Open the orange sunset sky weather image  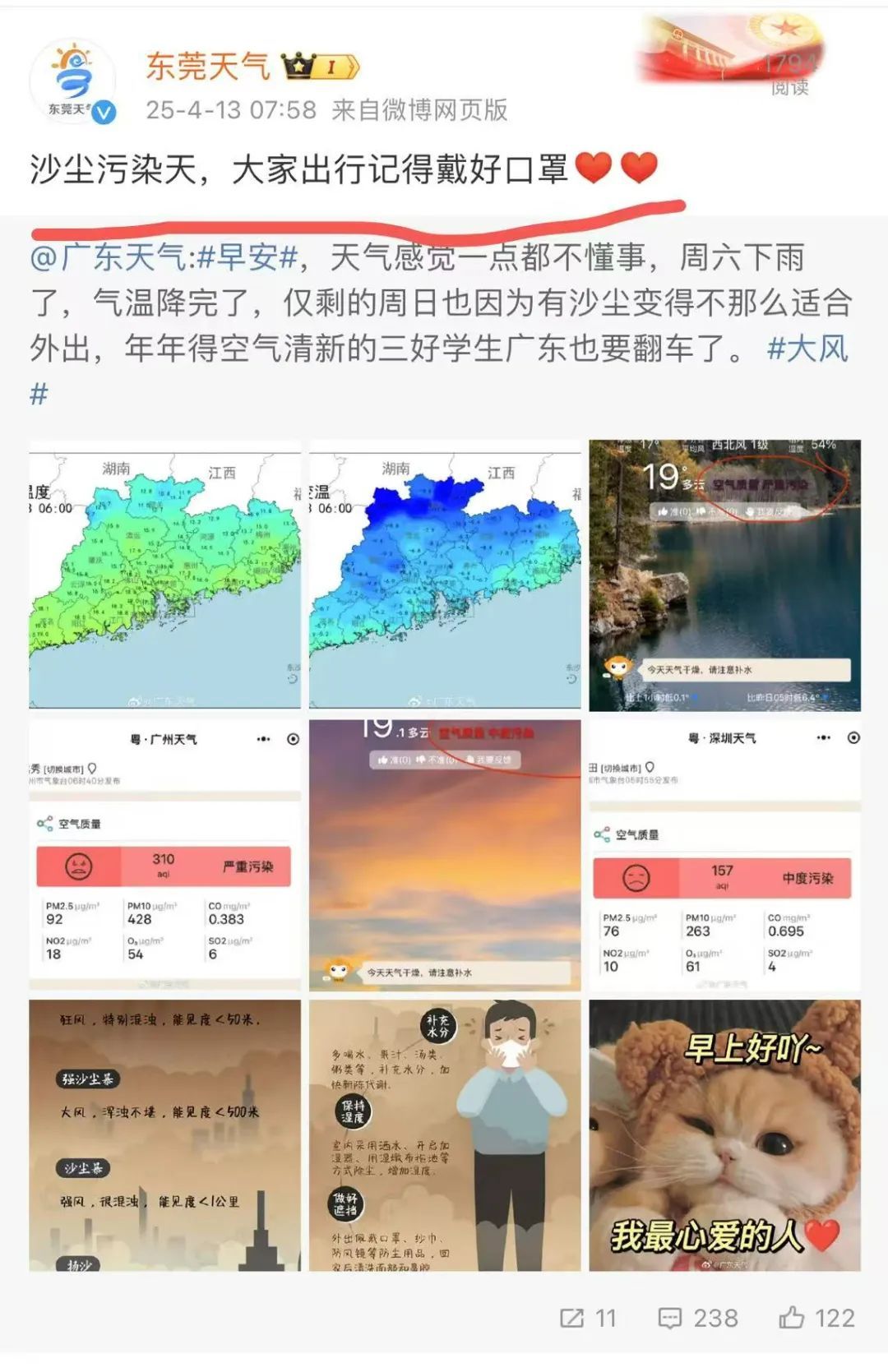tap(445, 855)
